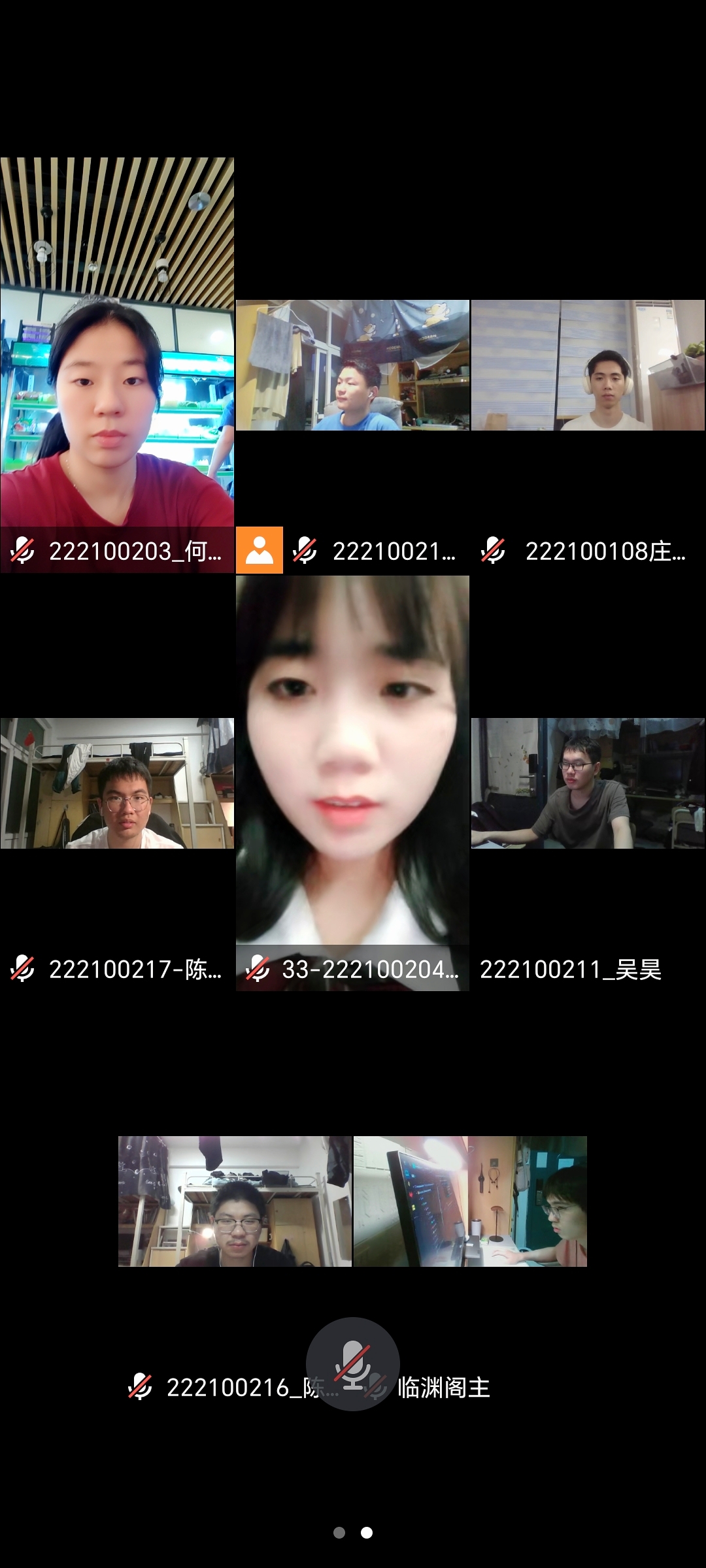This screenshot has height=1568, width=706.
Task: Open the 222100216_陈 participant tile
Action: point(235,1201)
